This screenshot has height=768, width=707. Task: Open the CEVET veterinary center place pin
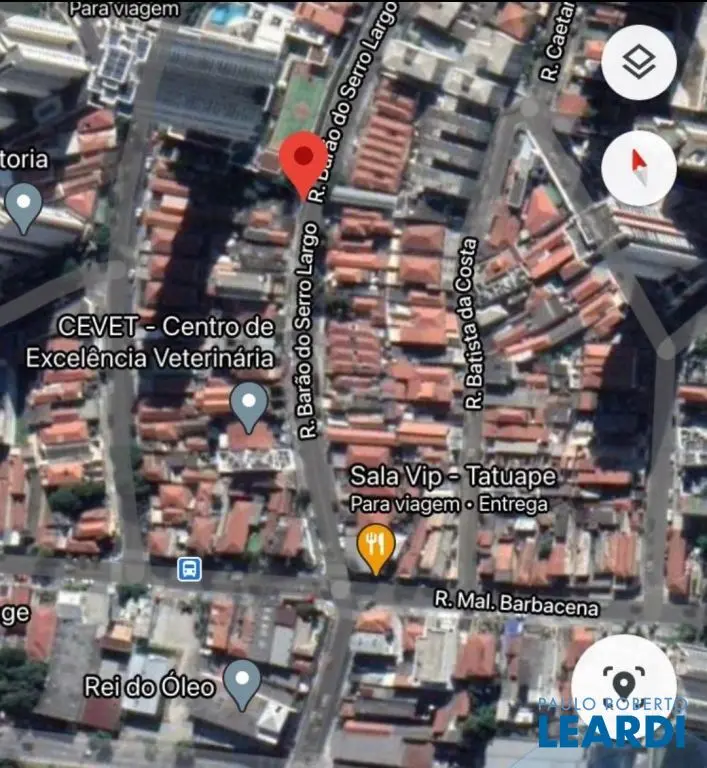tap(248, 404)
